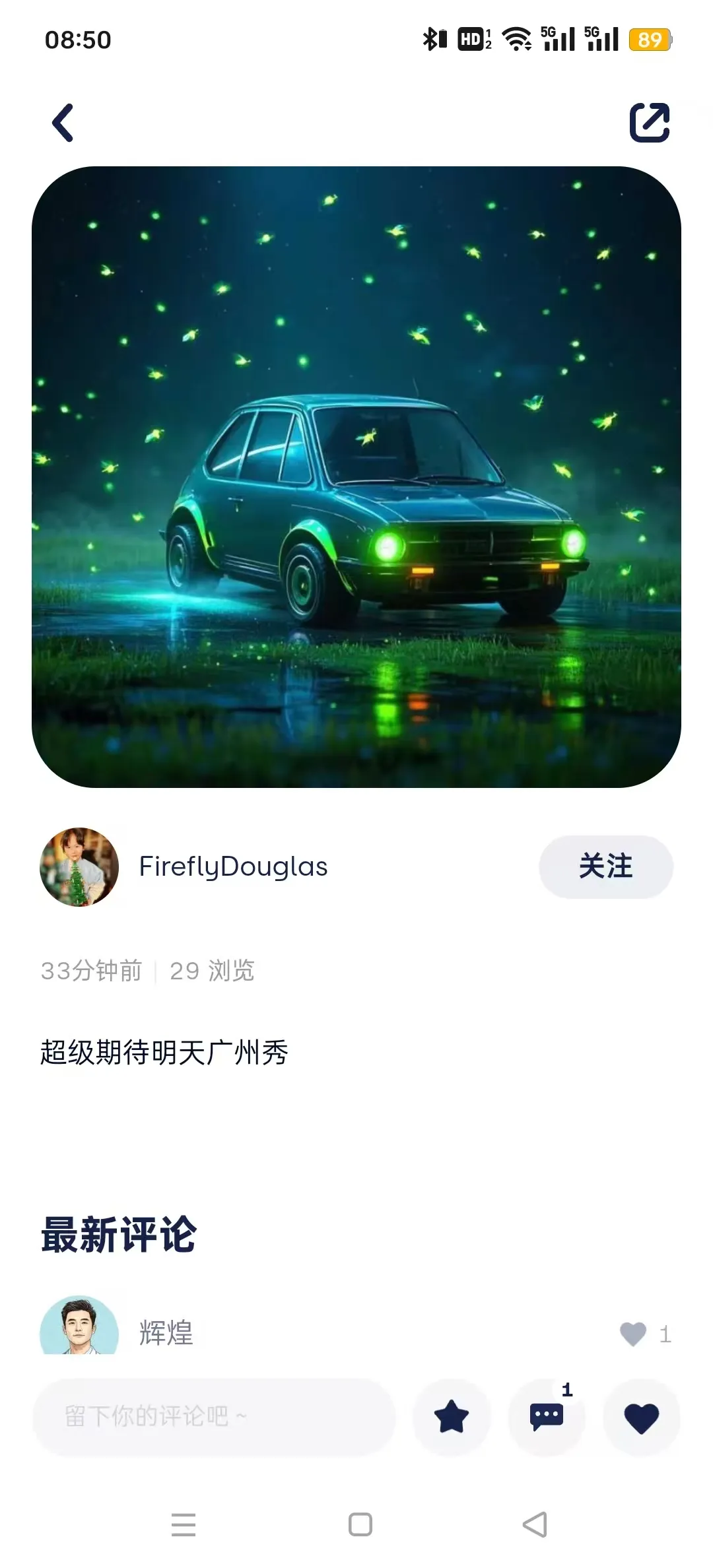
Task: Like this post with the heart icon
Action: point(641,1417)
